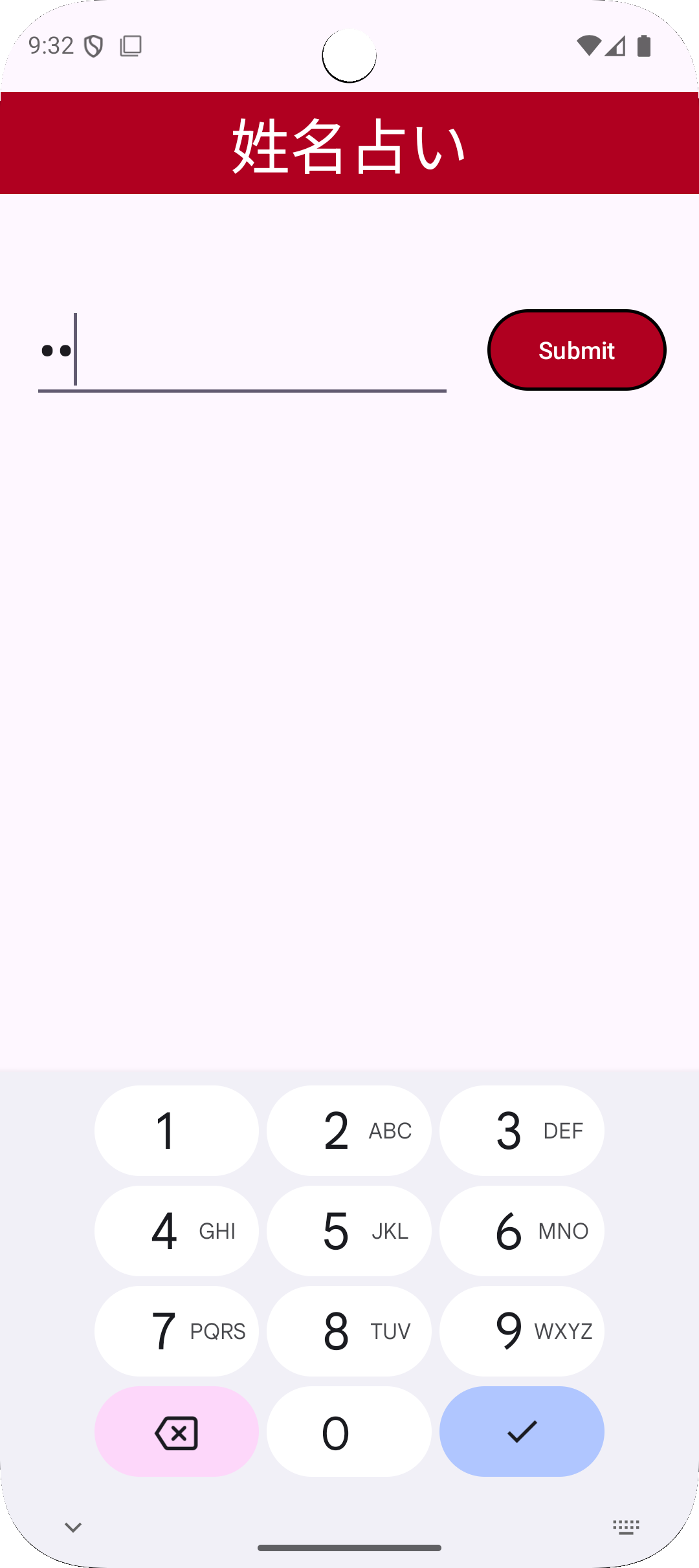Focus the masked number input field
Image resolution: width=699 pixels, height=1568 pixels.
pyautogui.click(x=242, y=350)
